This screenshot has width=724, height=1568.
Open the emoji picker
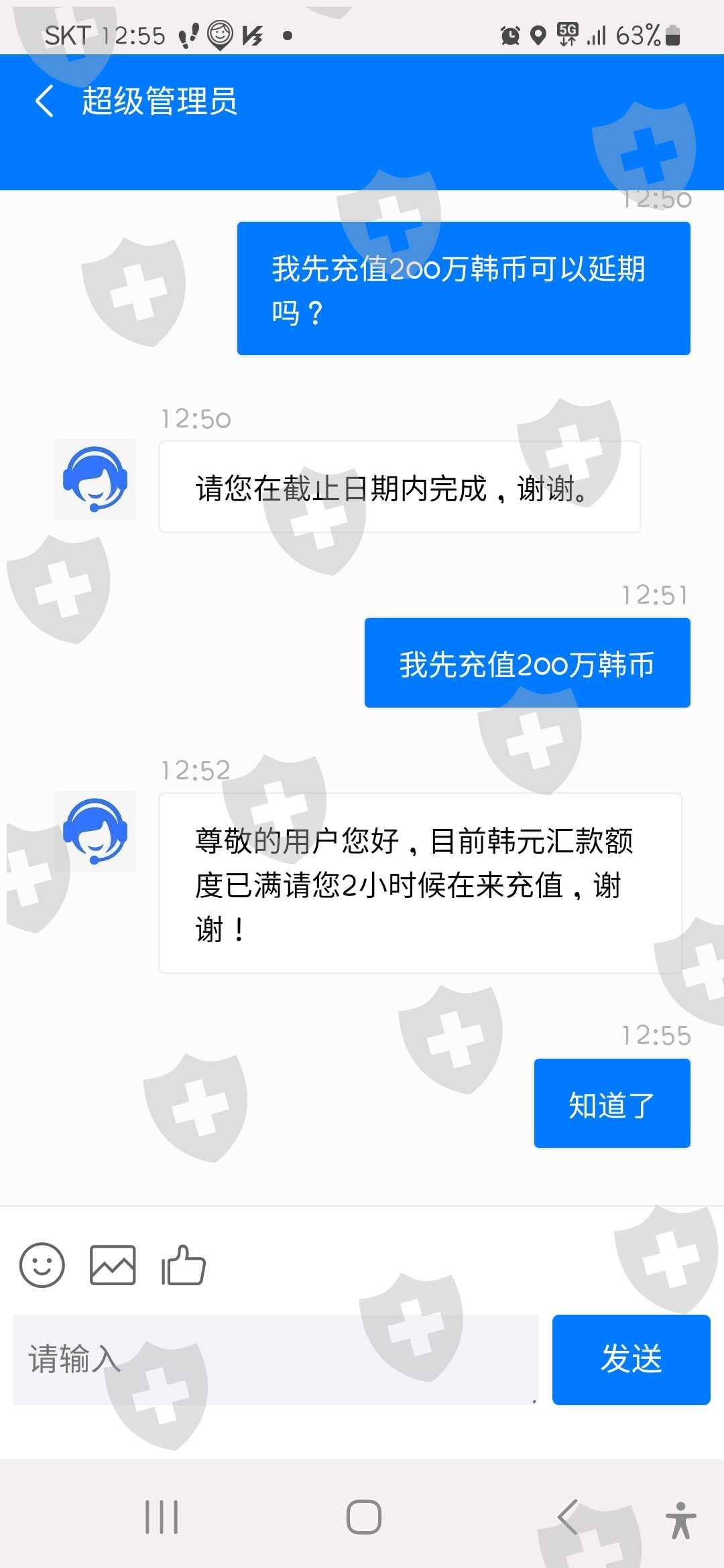click(x=42, y=1265)
